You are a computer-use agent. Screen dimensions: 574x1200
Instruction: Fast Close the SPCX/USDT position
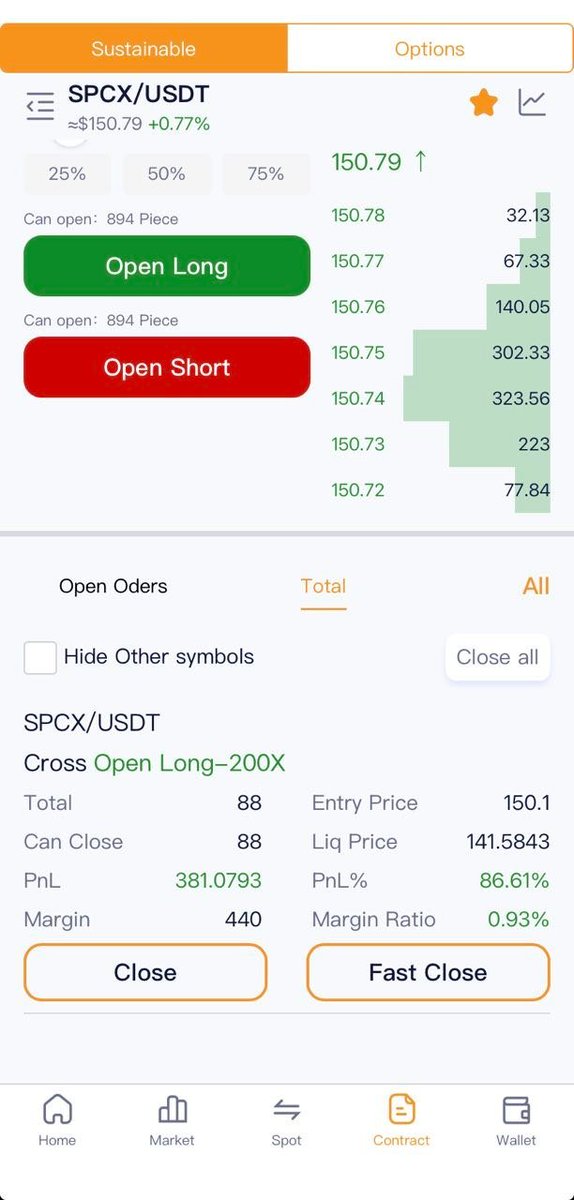tap(428, 972)
